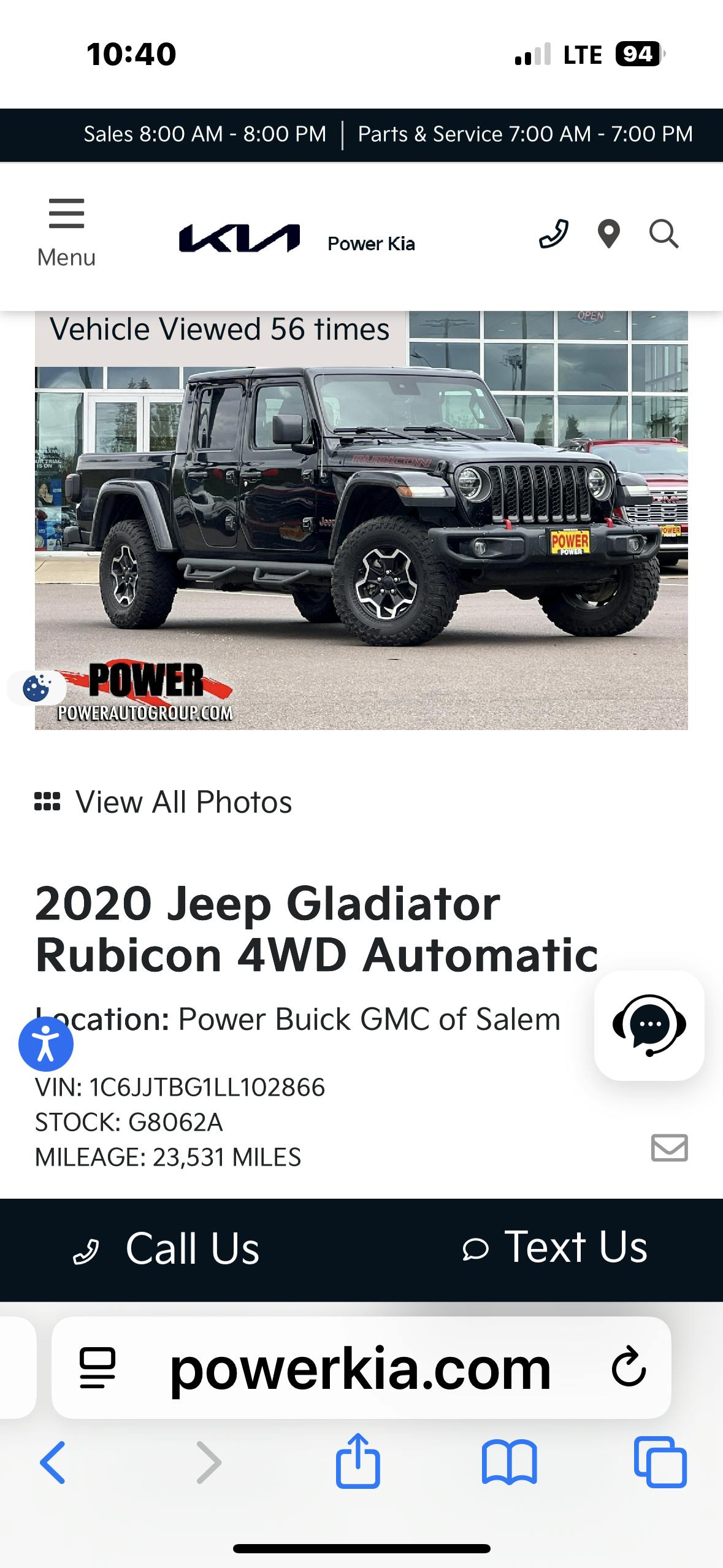This screenshot has width=723, height=1568.
Task: Tap the powerkia.com address bar
Action: click(361, 1369)
